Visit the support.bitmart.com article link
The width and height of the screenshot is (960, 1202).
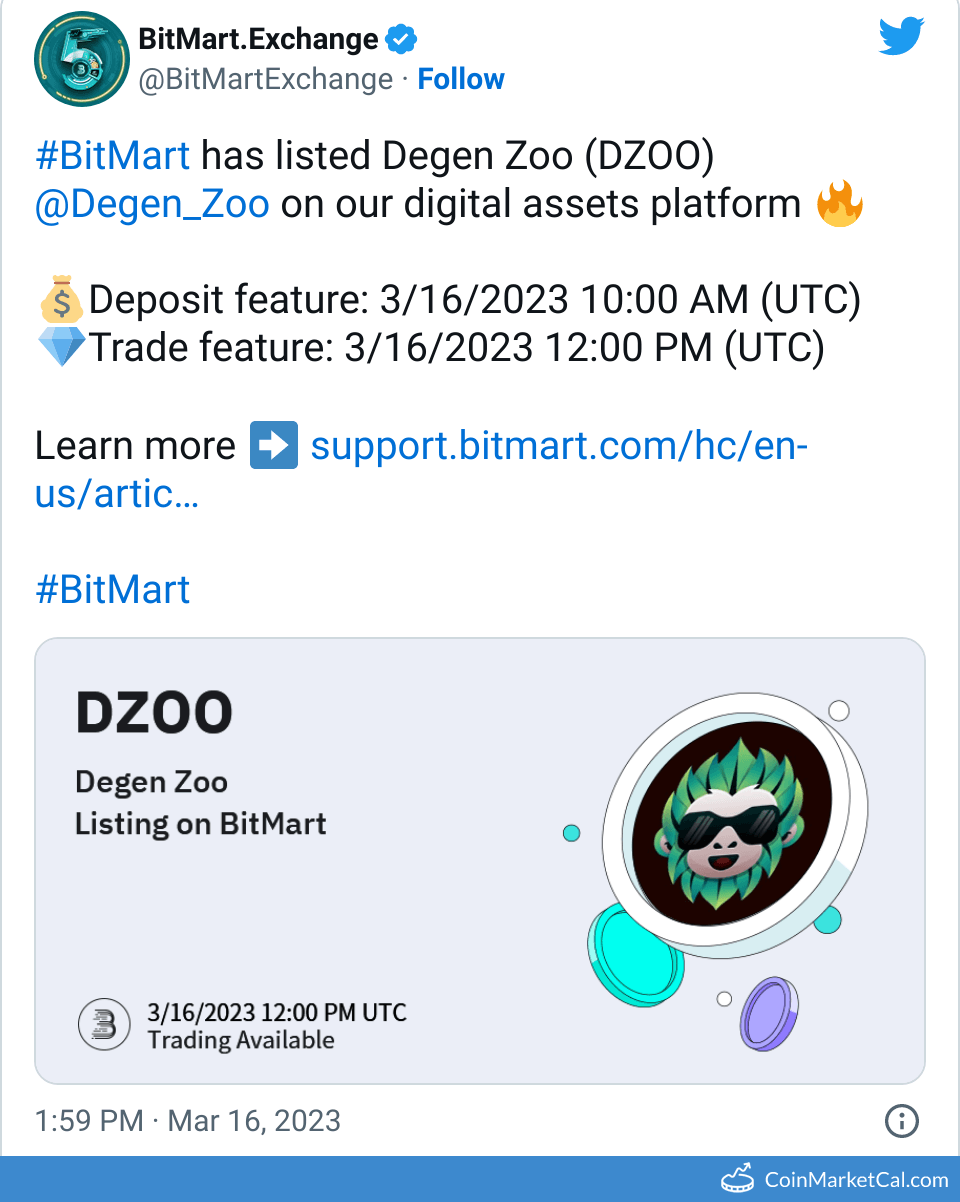[x=558, y=446]
